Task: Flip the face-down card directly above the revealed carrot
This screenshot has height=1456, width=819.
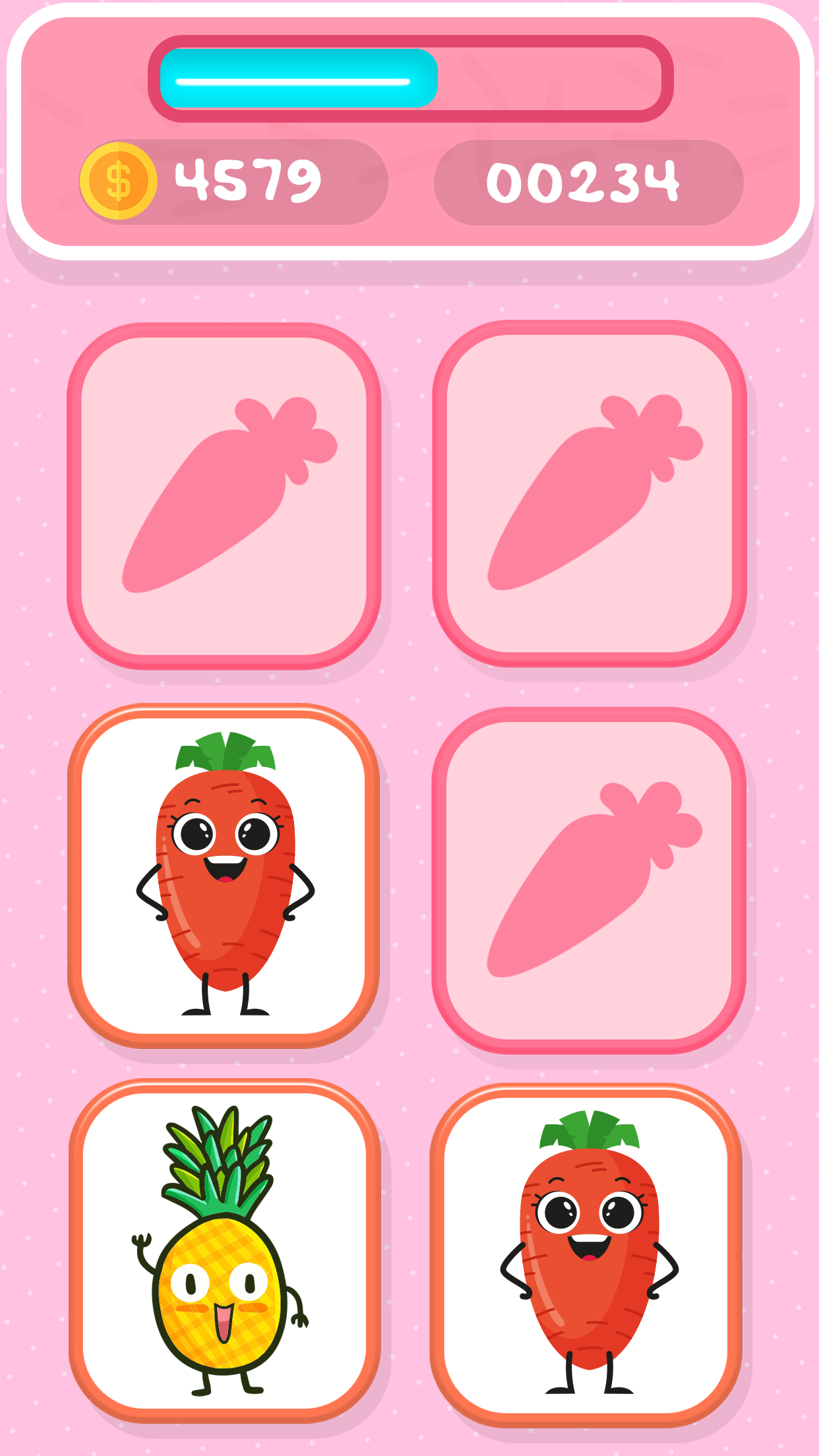Action: (224, 496)
